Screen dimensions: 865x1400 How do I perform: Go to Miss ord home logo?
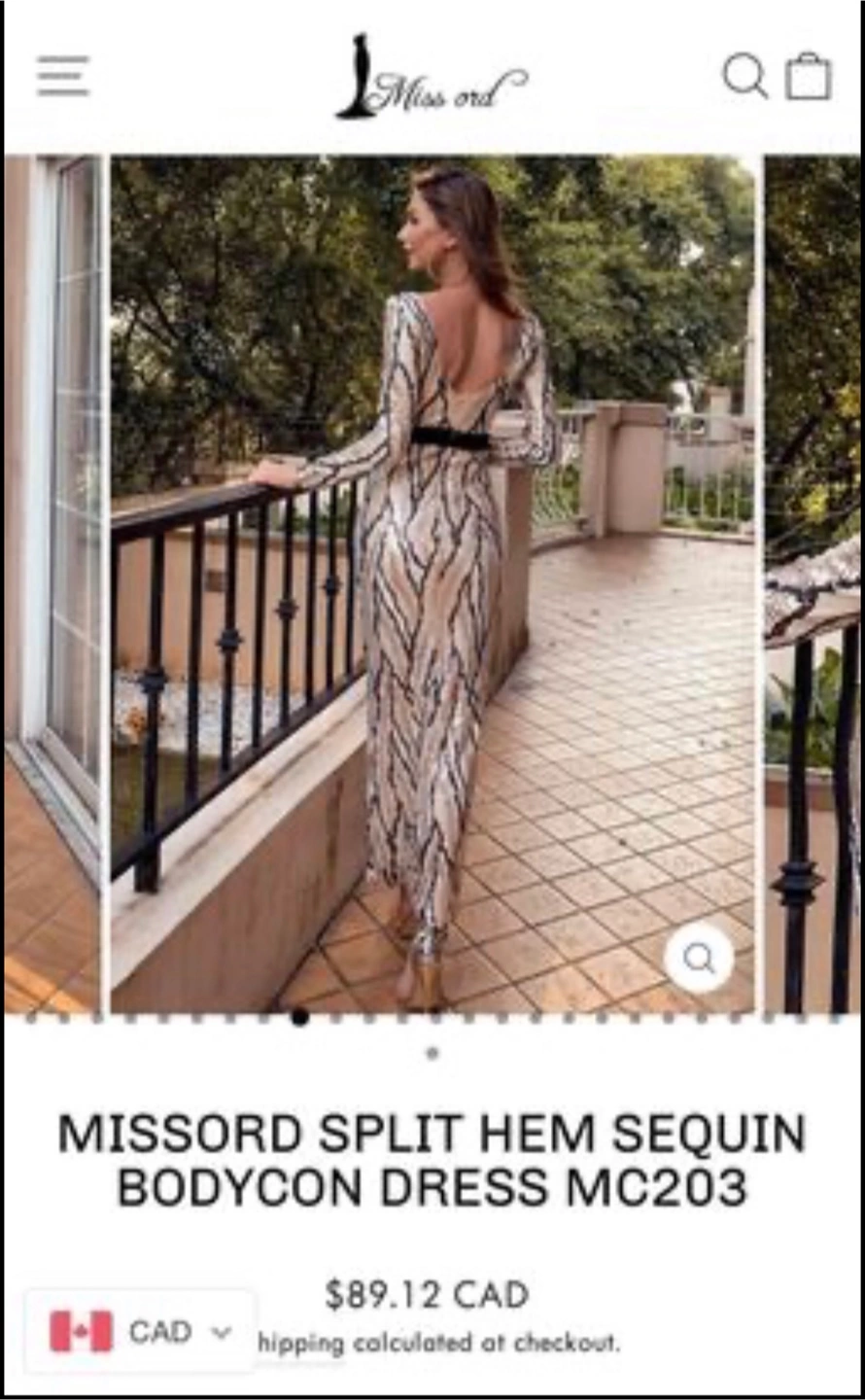pyautogui.click(x=432, y=78)
